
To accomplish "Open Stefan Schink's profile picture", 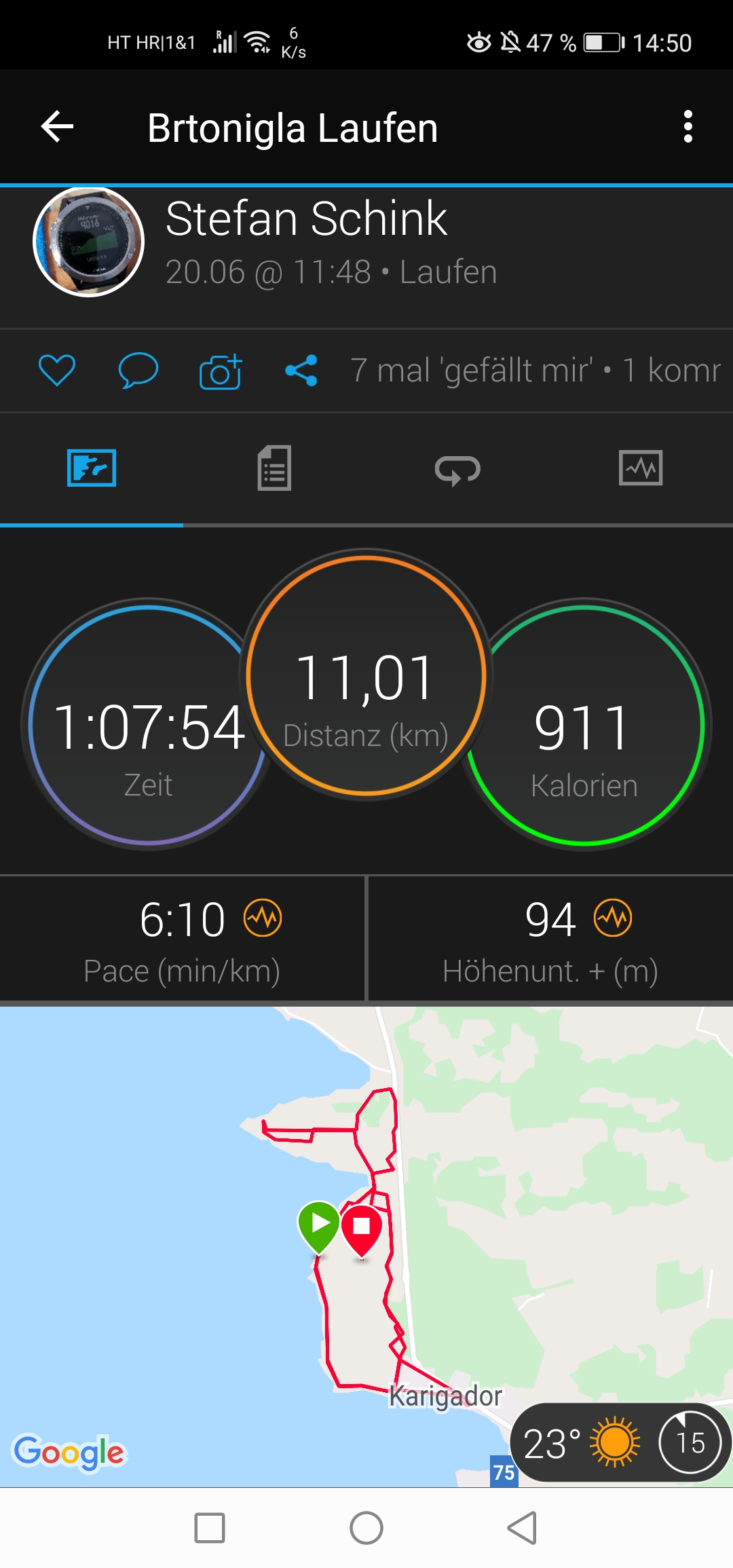I will [x=89, y=242].
